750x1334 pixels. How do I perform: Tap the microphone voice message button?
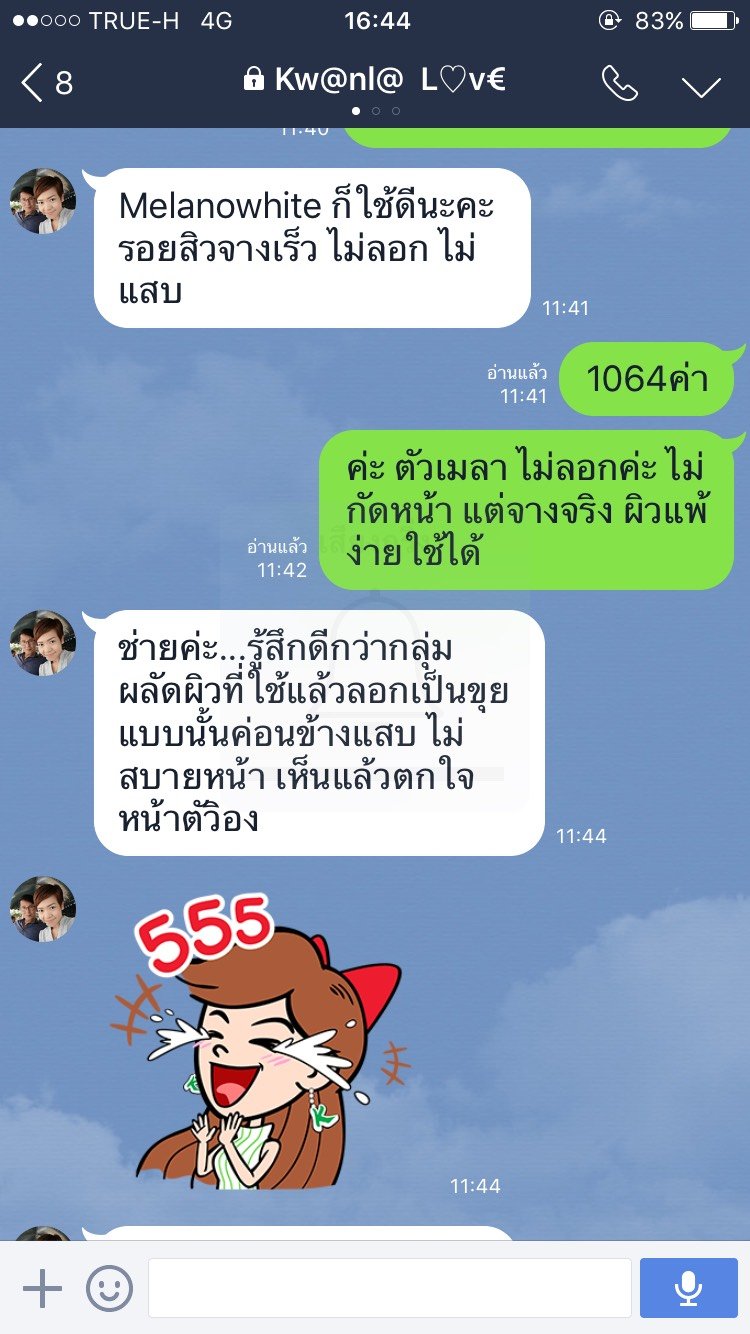689,1288
